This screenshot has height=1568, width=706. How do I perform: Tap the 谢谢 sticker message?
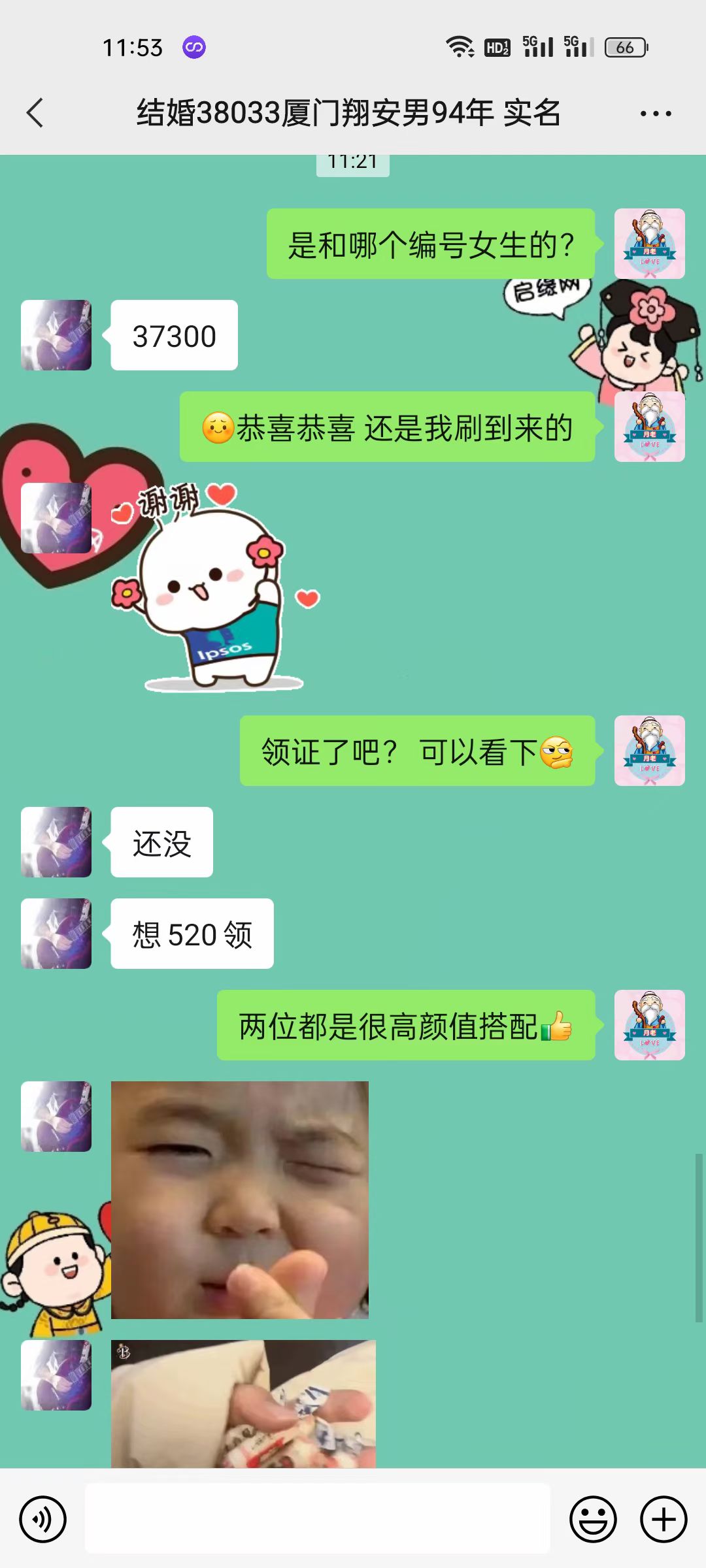point(214,586)
